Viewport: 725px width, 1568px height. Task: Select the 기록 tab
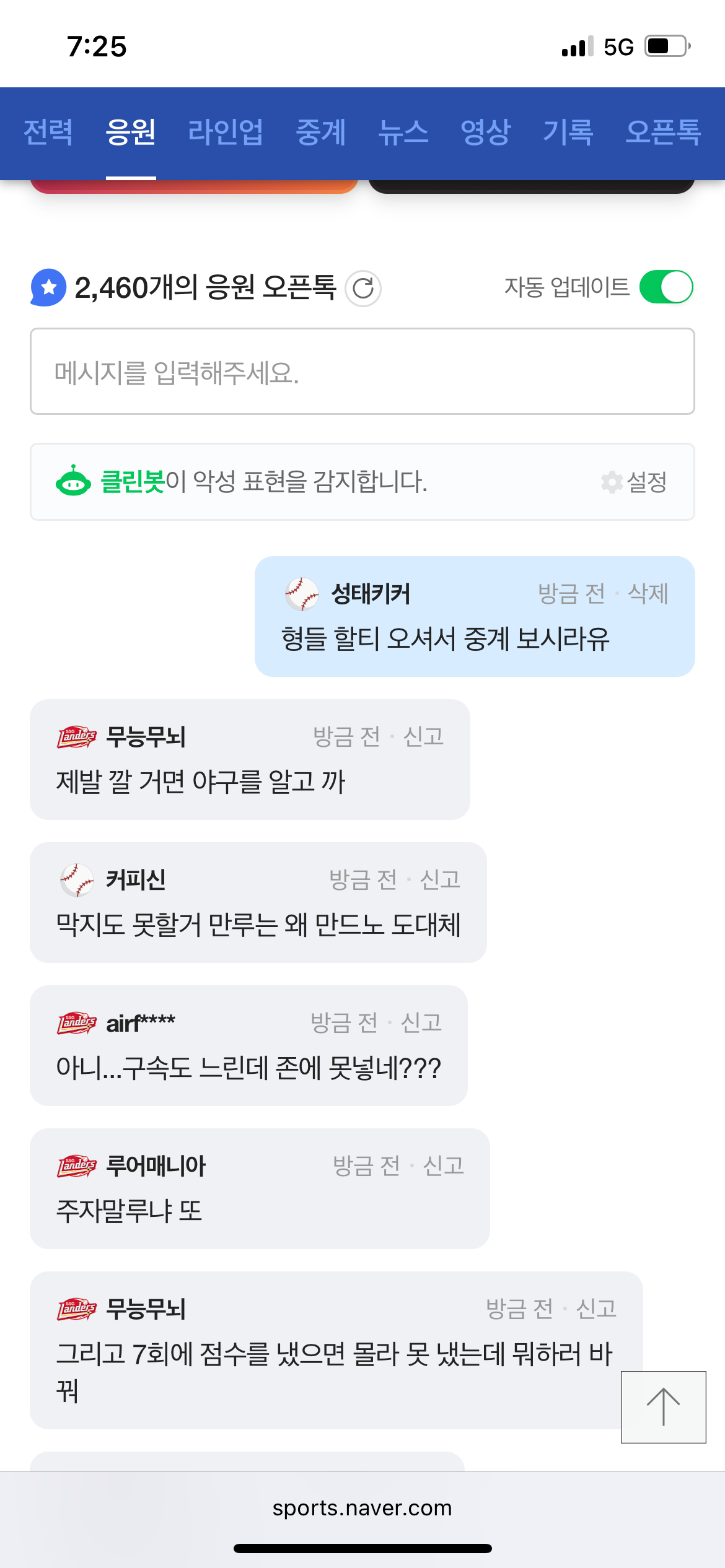coord(568,133)
